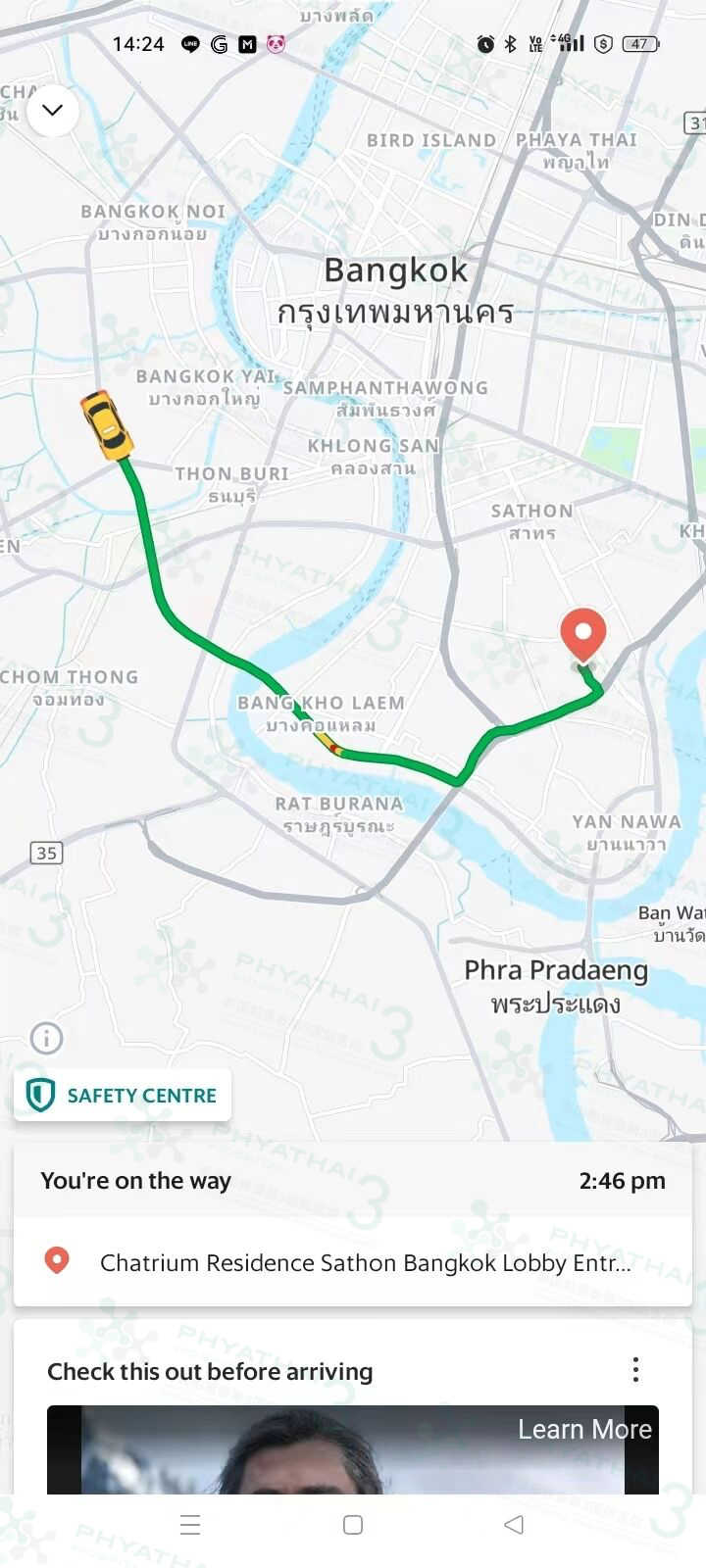This screenshot has height=1568, width=706.
Task: Open the three-dot menu beside Check this out
Action: [635, 1369]
